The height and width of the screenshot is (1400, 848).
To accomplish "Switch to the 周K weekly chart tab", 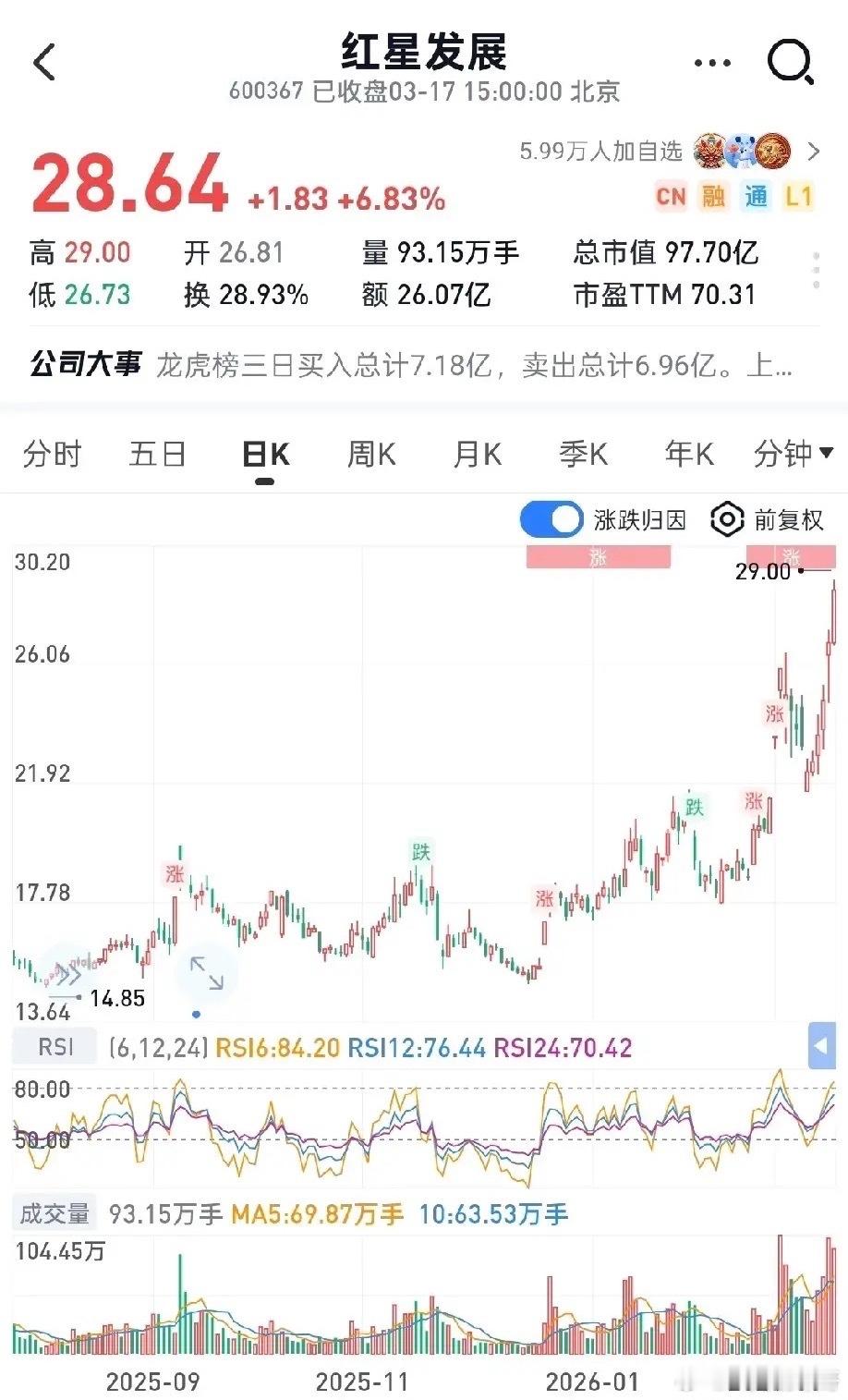I will point(369,454).
